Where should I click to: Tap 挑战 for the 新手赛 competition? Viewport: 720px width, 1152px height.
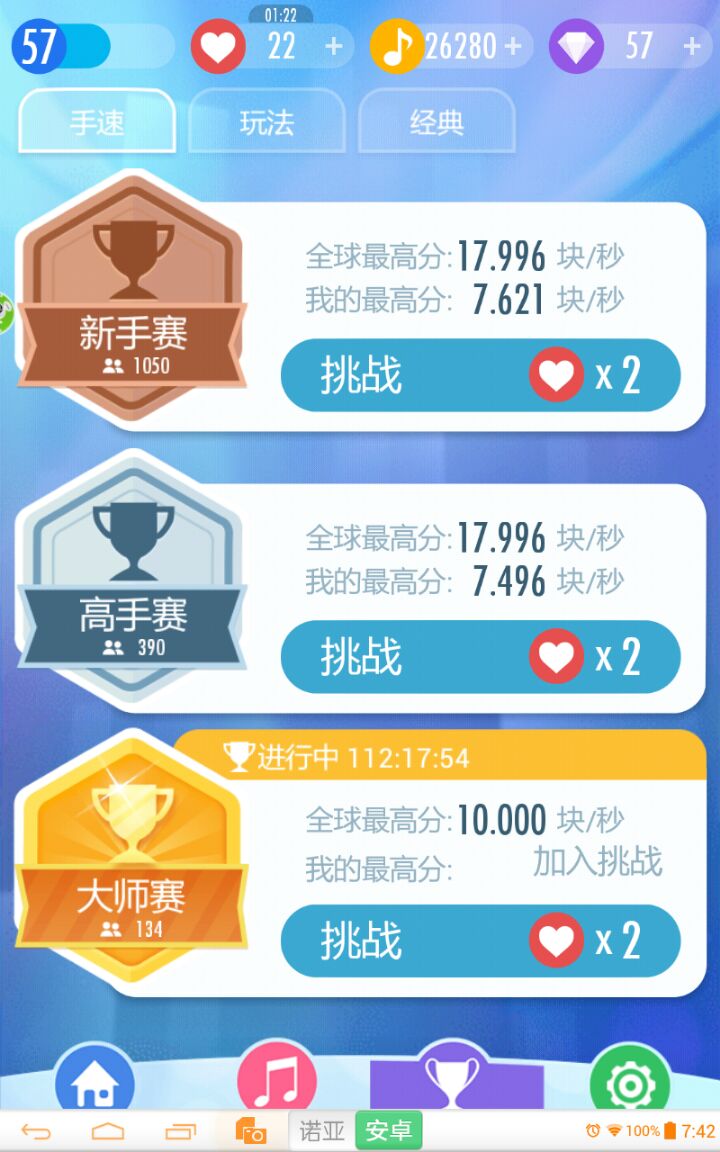click(480, 376)
